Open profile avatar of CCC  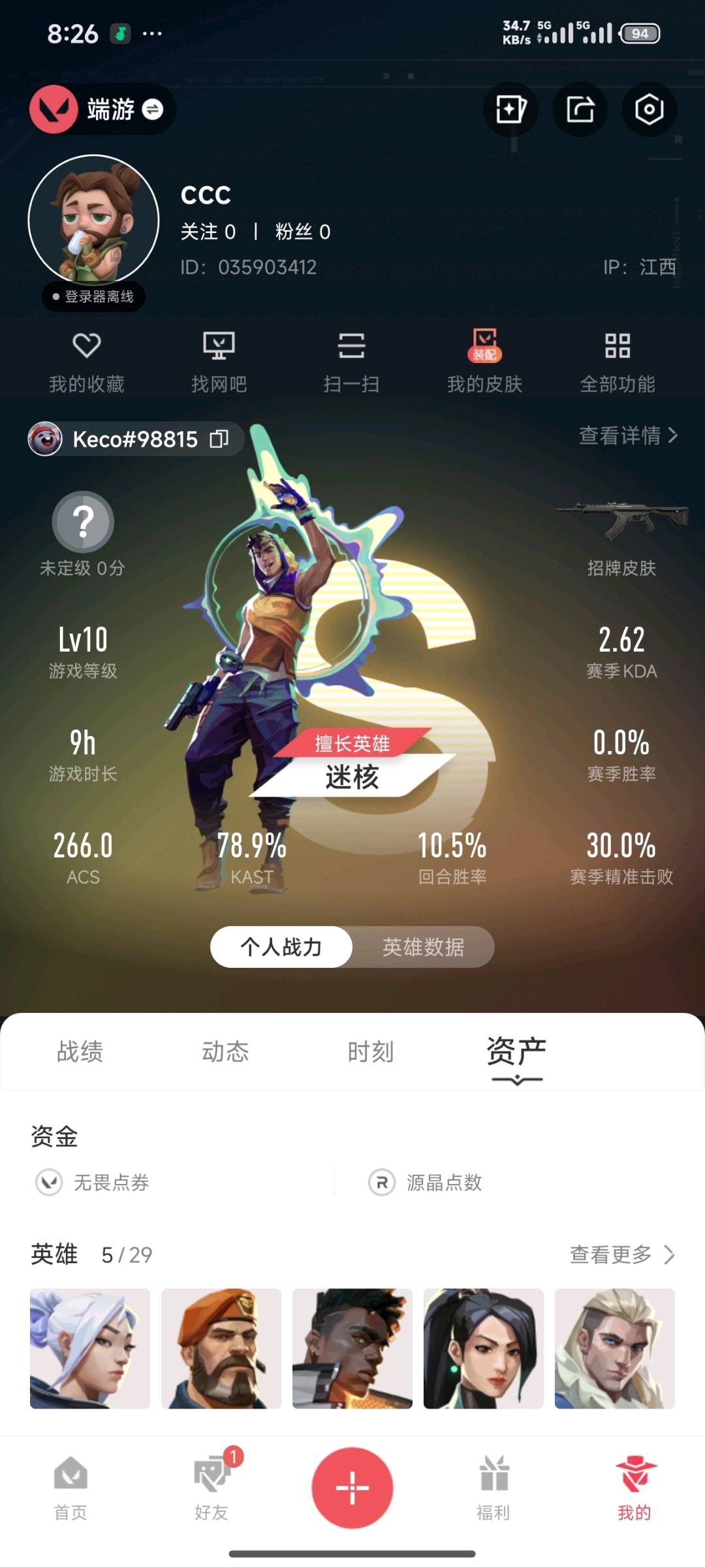coord(94,220)
